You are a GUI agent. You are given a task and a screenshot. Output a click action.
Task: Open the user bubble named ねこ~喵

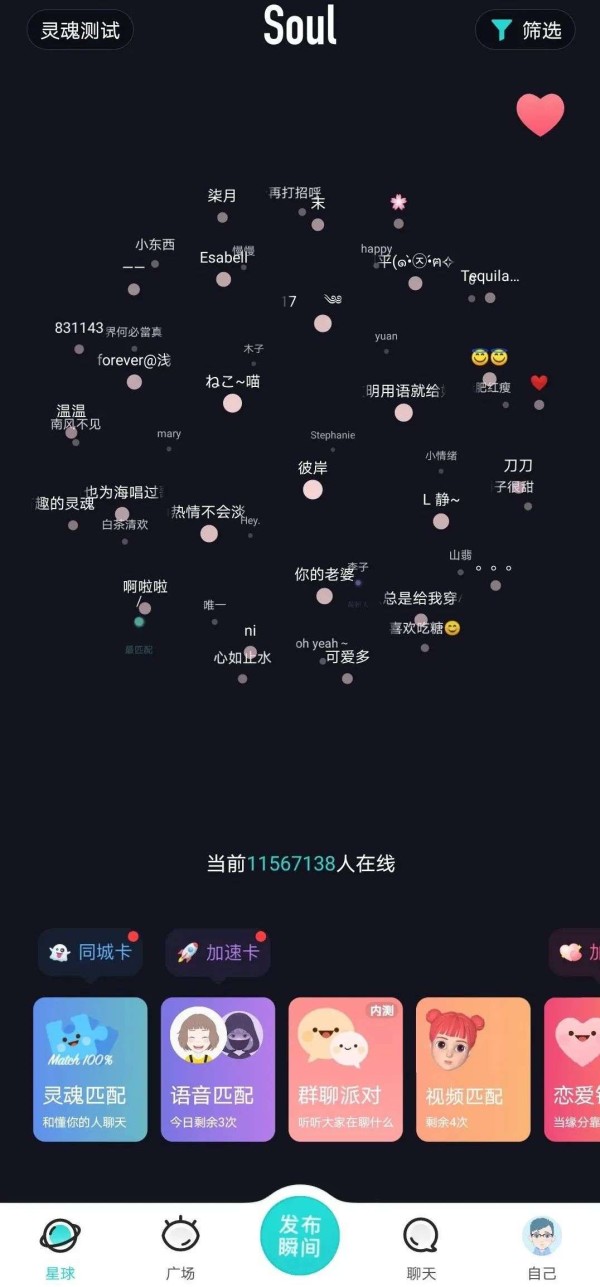pyautogui.click(x=233, y=392)
